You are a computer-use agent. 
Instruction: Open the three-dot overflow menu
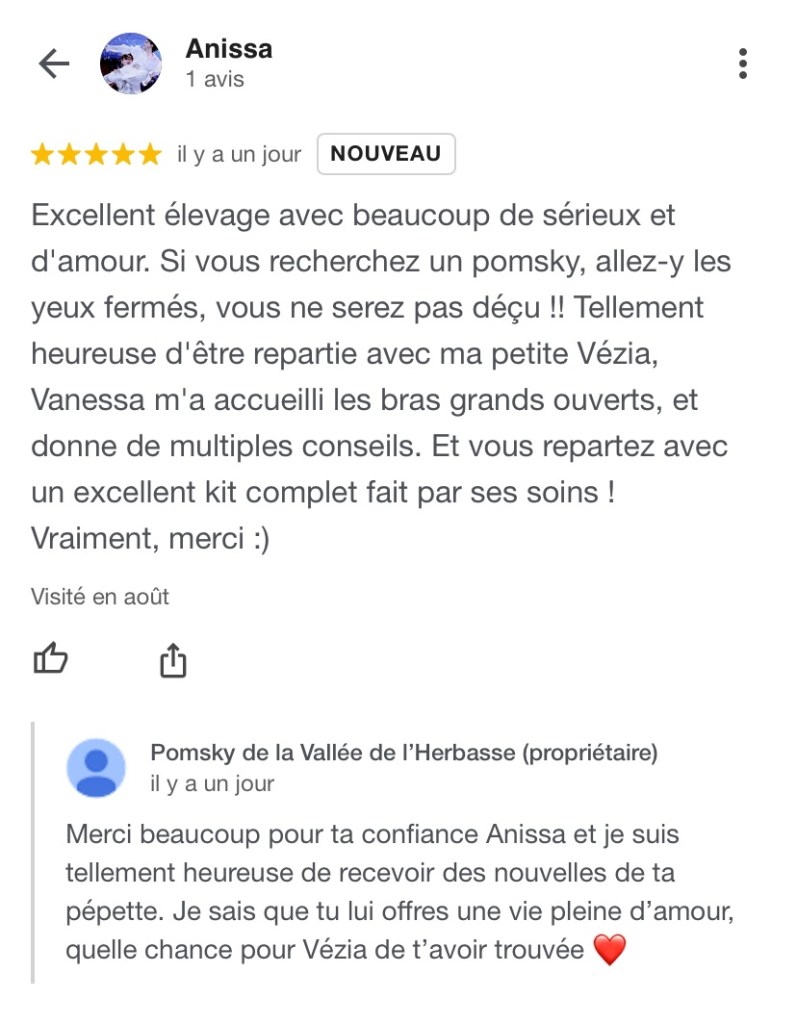pyautogui.click(x=742, y=63)
